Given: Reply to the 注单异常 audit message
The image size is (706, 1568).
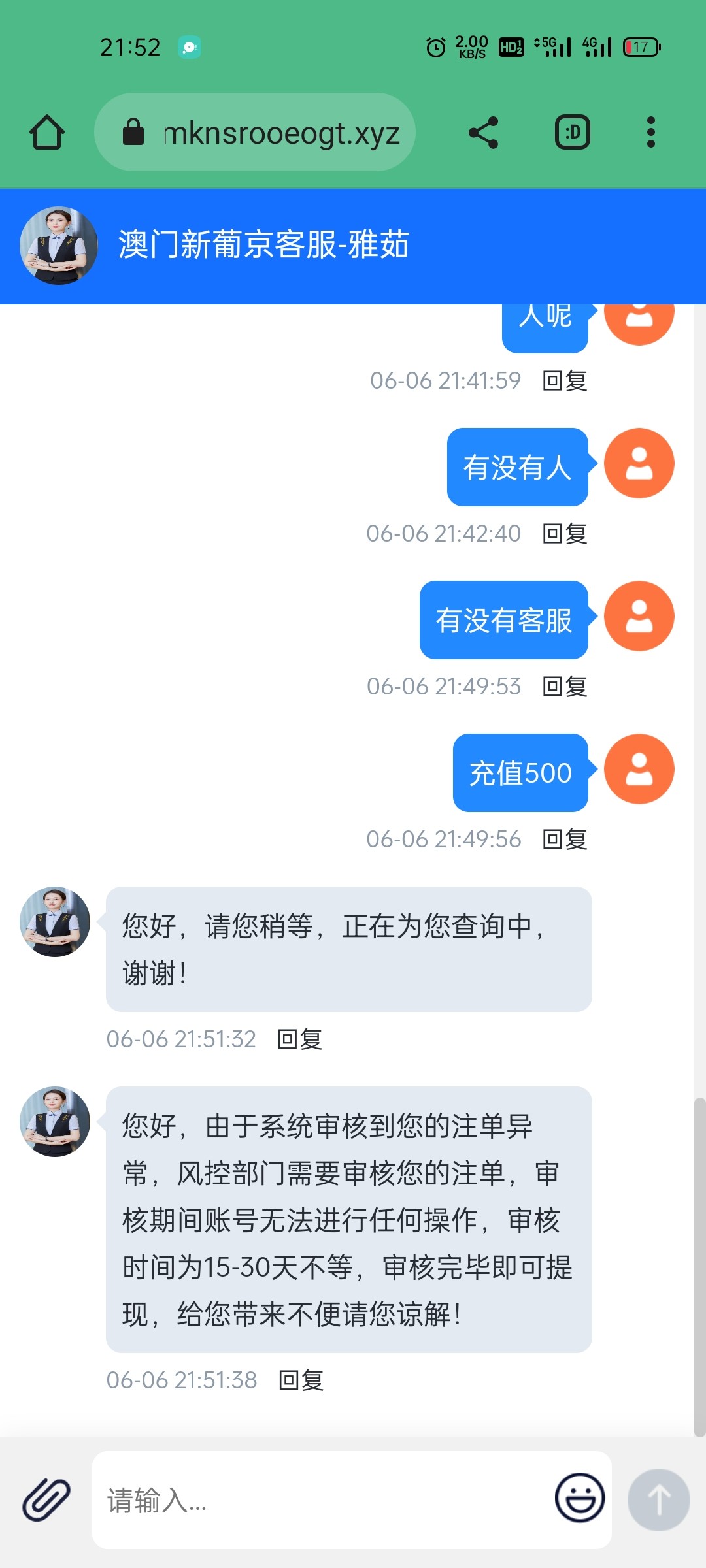Looking at the screenshot, I should 301,1380.
